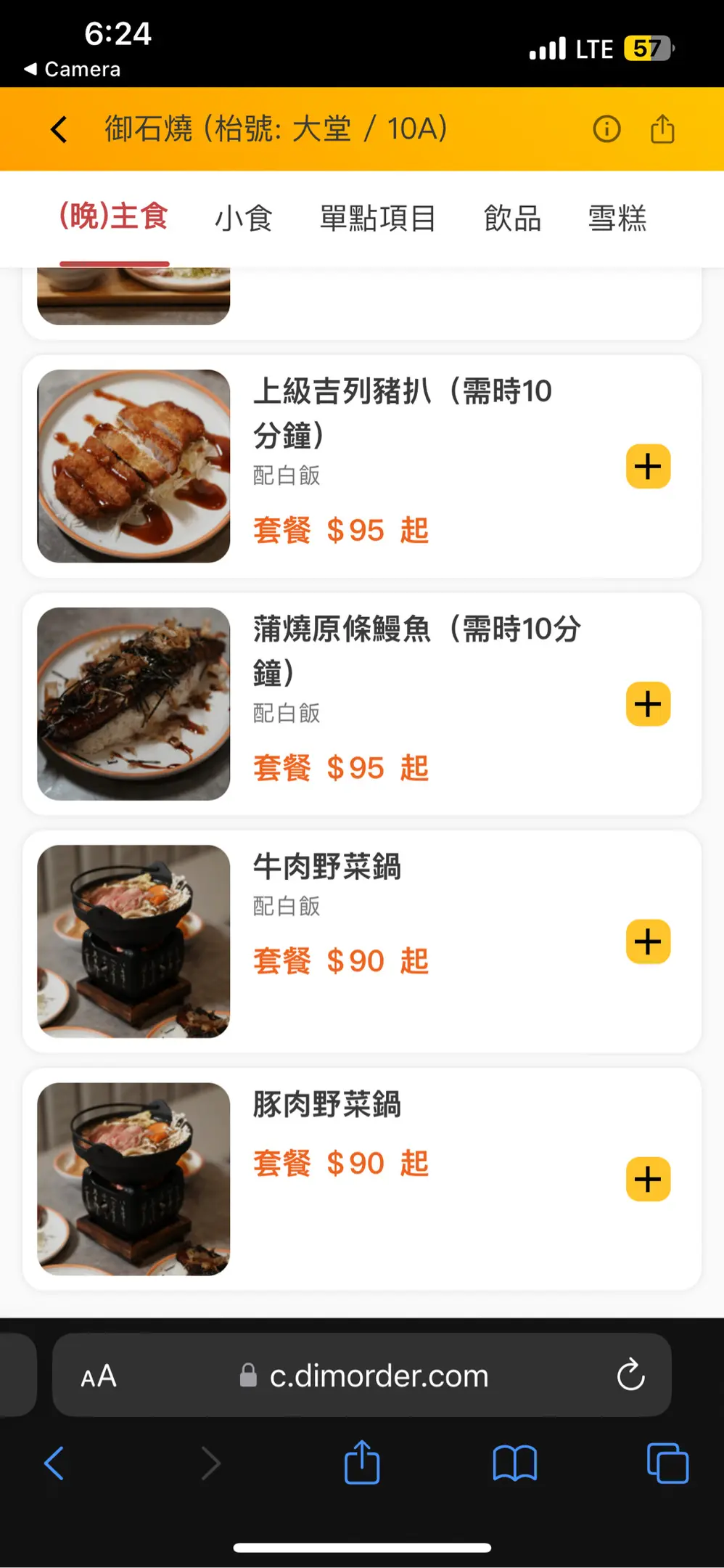Select the (晚)主食 tab
724x1568 pixels.
pos(114,216)
